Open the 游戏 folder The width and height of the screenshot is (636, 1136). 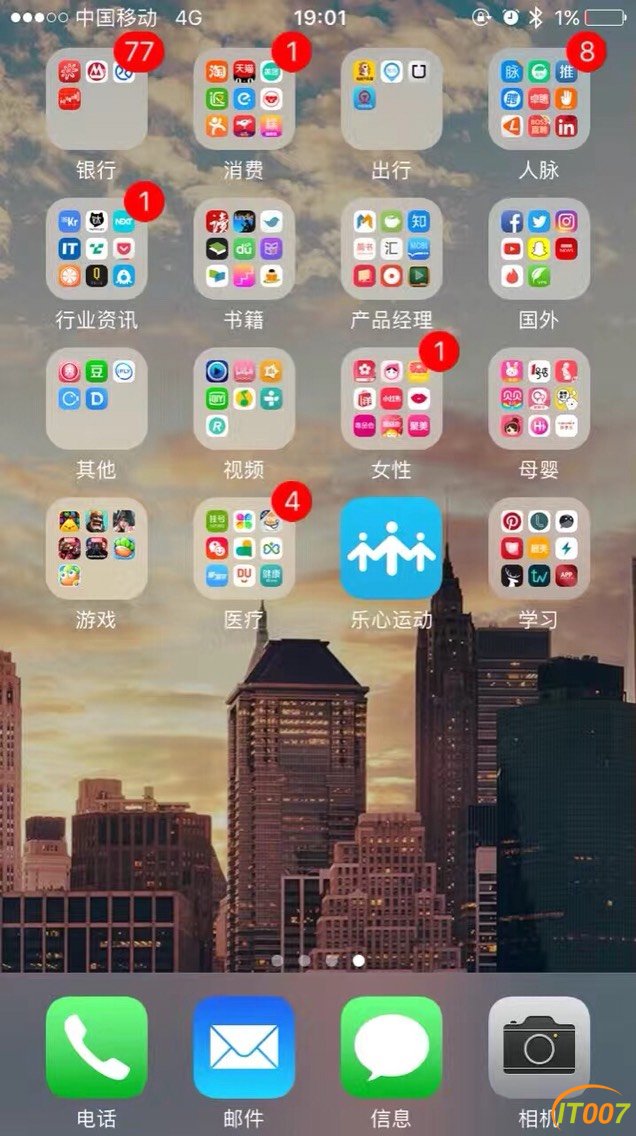click(x=96, y=549)
